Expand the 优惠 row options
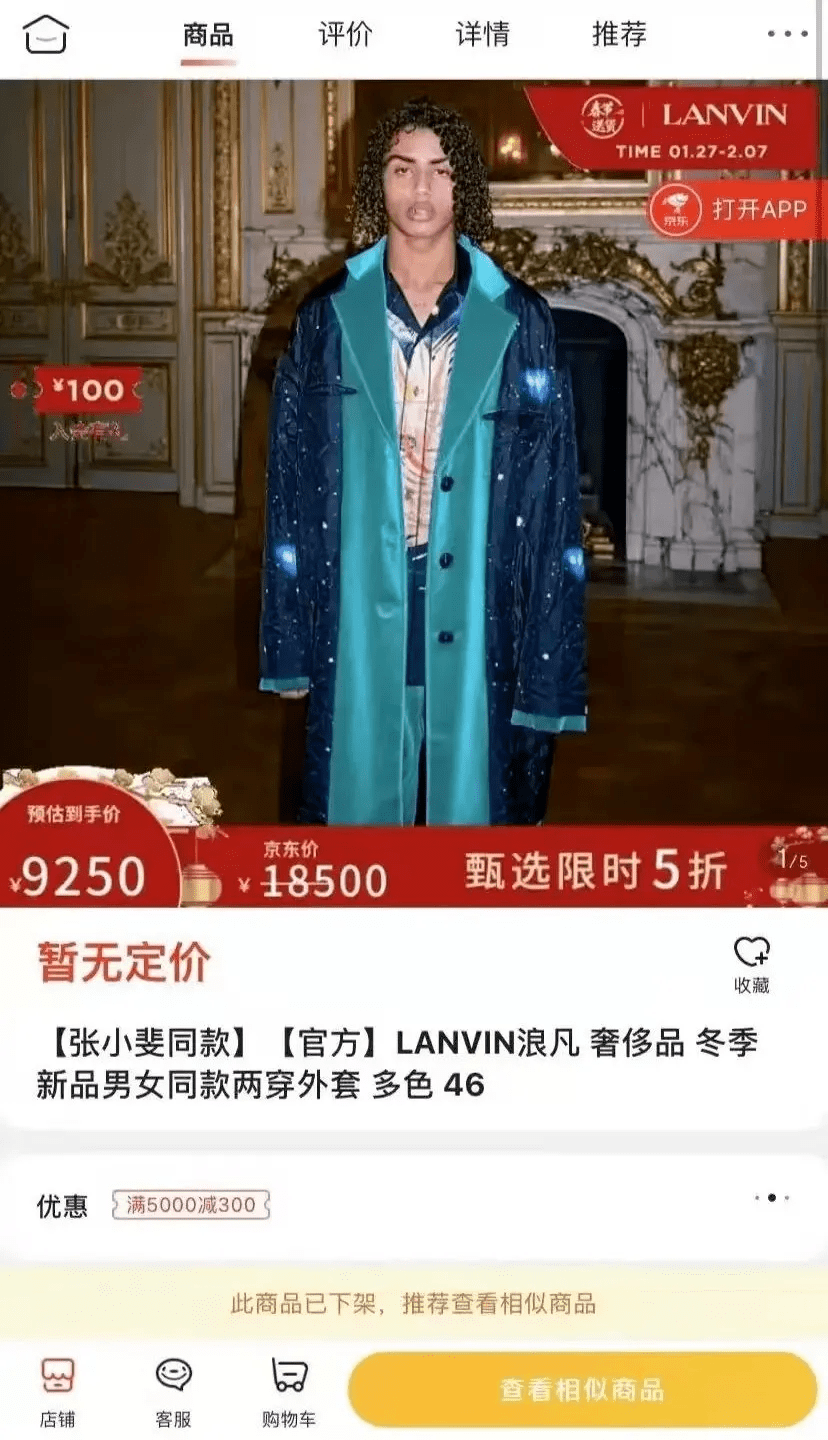This screenshot has height=1440, width=828. tap(771, 1198)
